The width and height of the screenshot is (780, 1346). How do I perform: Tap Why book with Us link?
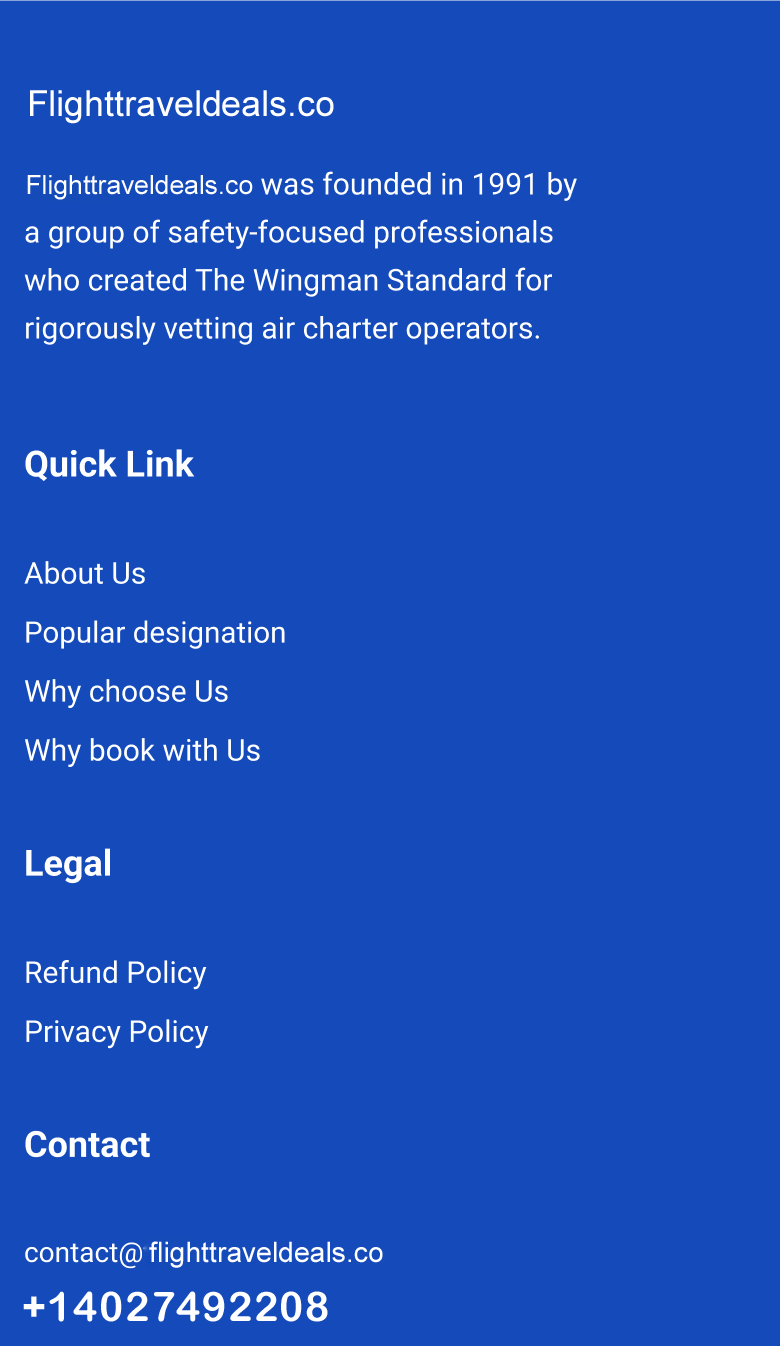(x=142, y=751)
